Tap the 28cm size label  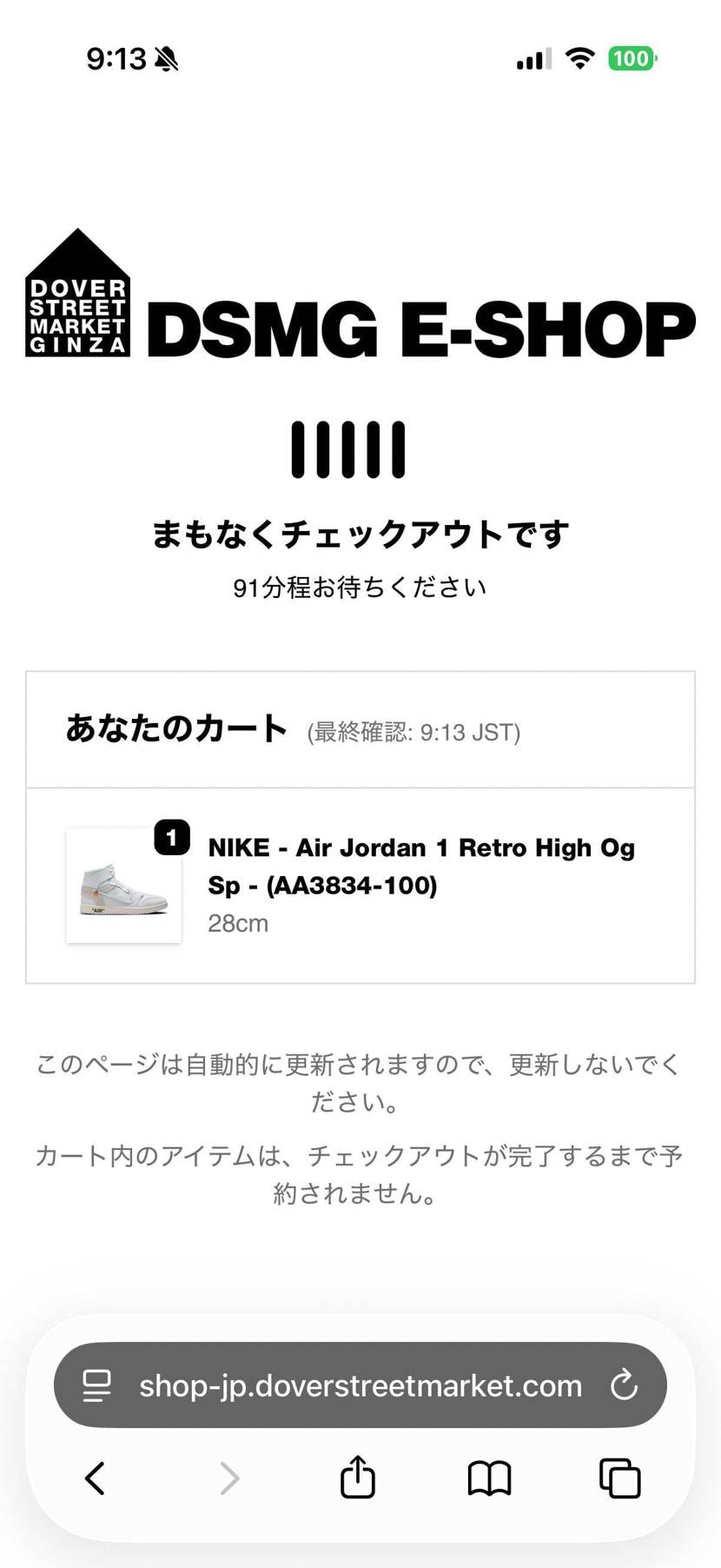(x=236, y=923)
